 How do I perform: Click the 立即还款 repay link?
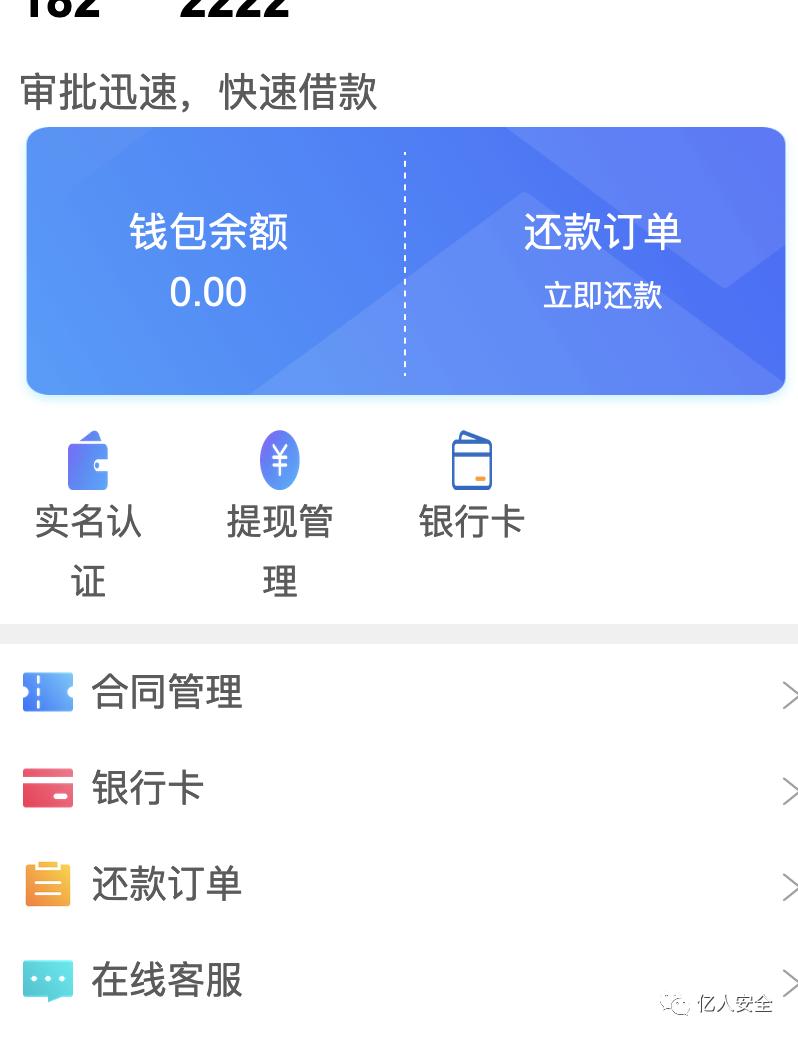point(601,296)
